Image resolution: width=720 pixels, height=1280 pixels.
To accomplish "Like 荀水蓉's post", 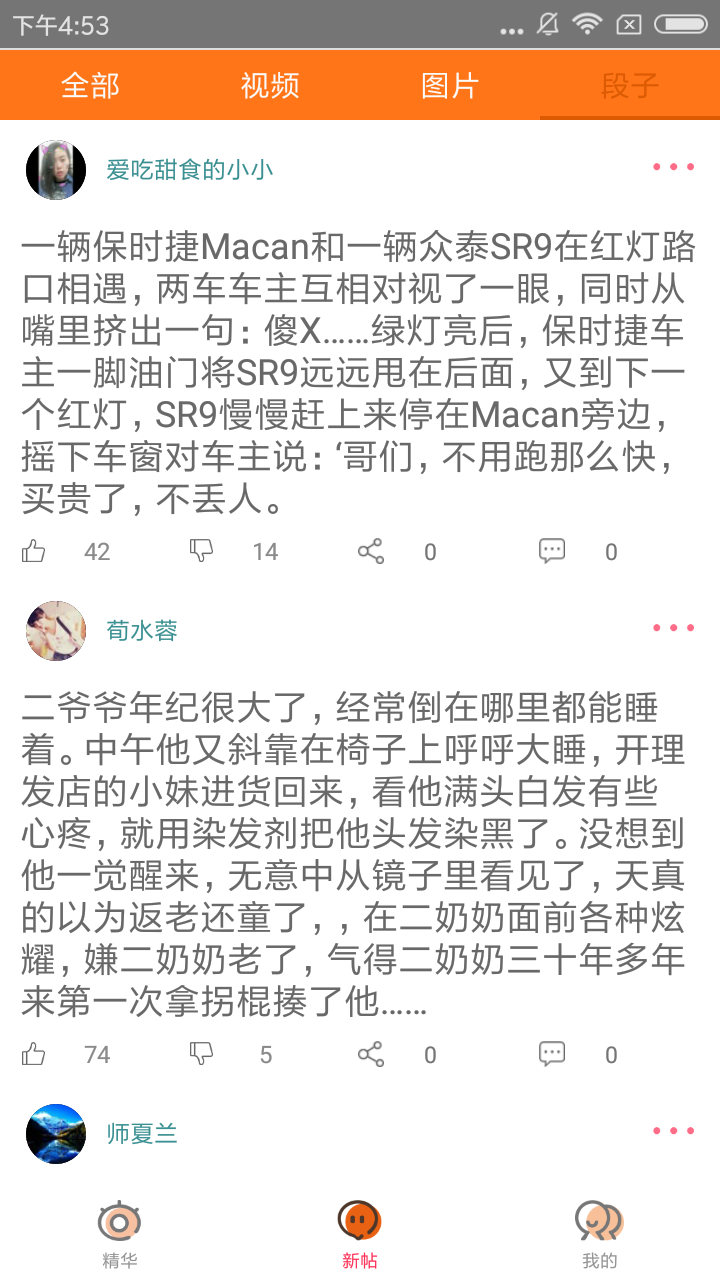I will (35, 1054).
